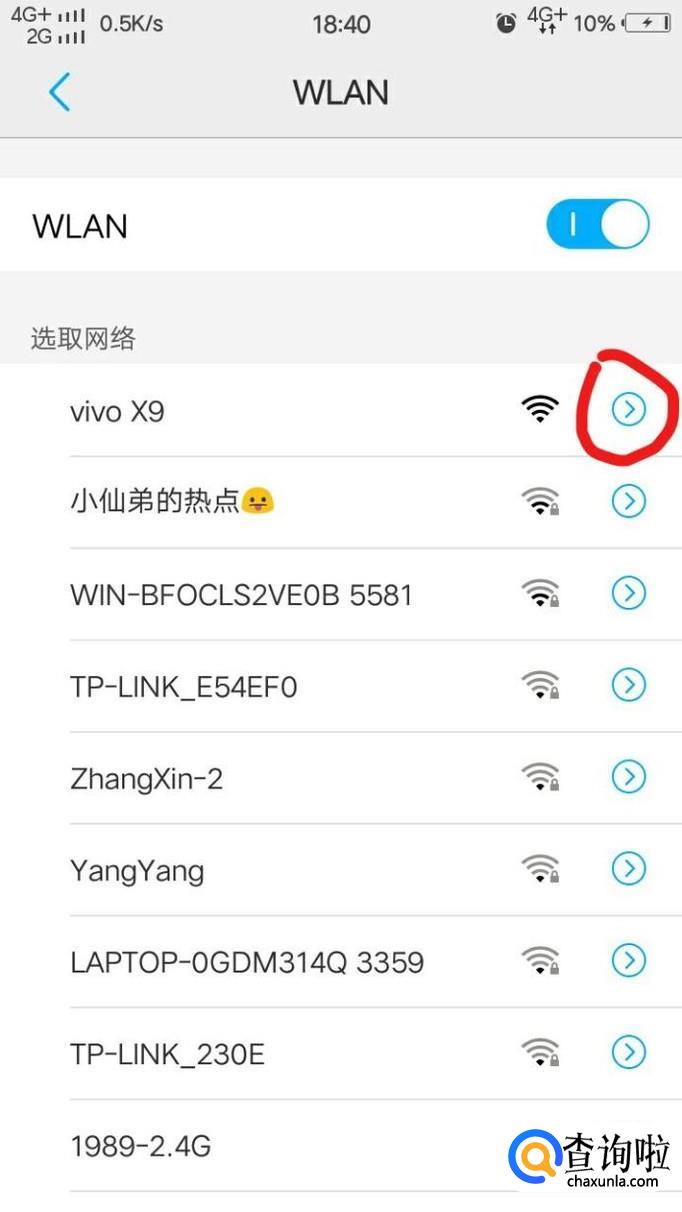Select the 小仙弟的热点 network
682x1212 pixels.
[170, 501]
